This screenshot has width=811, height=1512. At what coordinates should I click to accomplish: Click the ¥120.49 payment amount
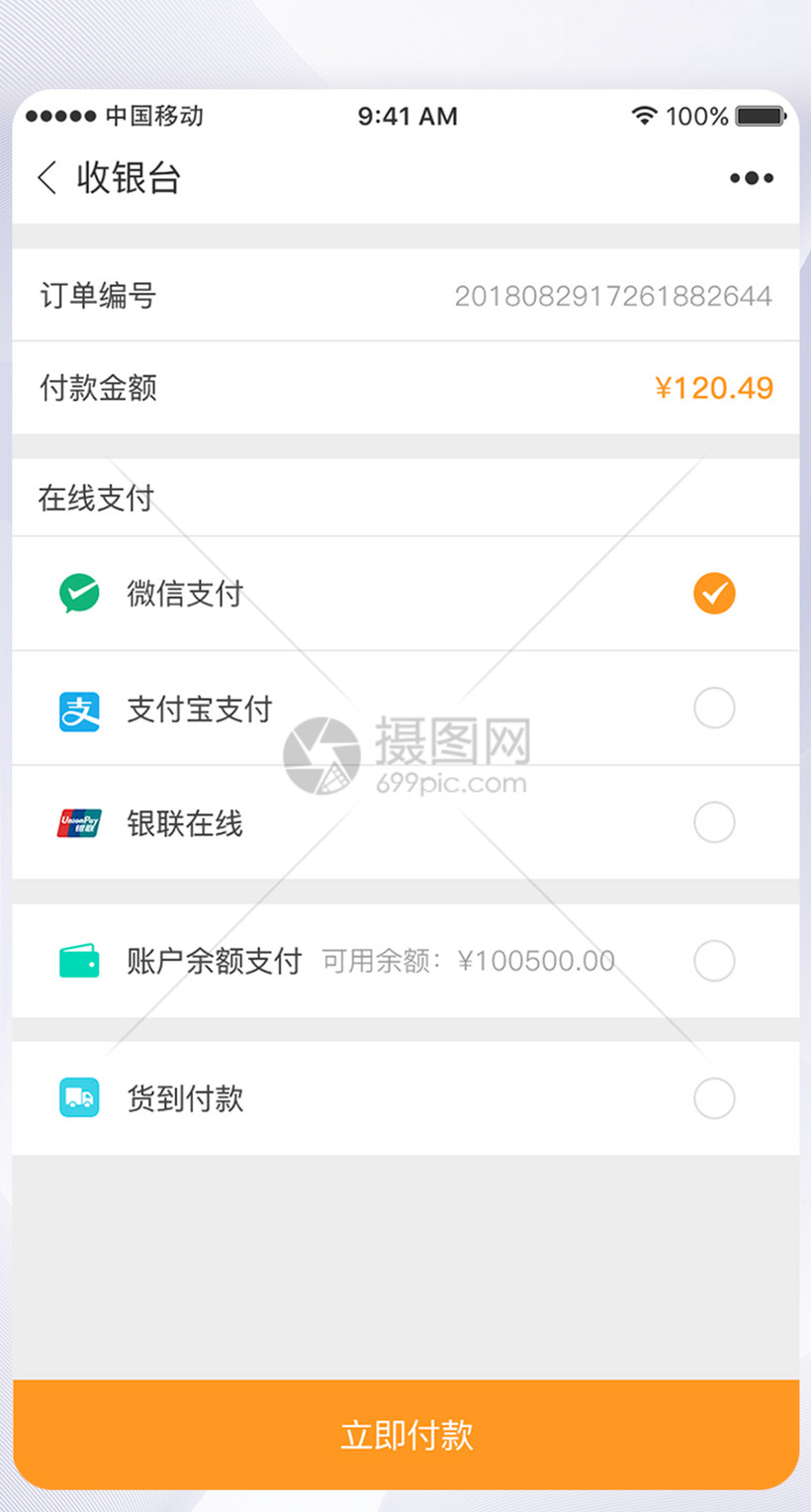click(716, 388)
